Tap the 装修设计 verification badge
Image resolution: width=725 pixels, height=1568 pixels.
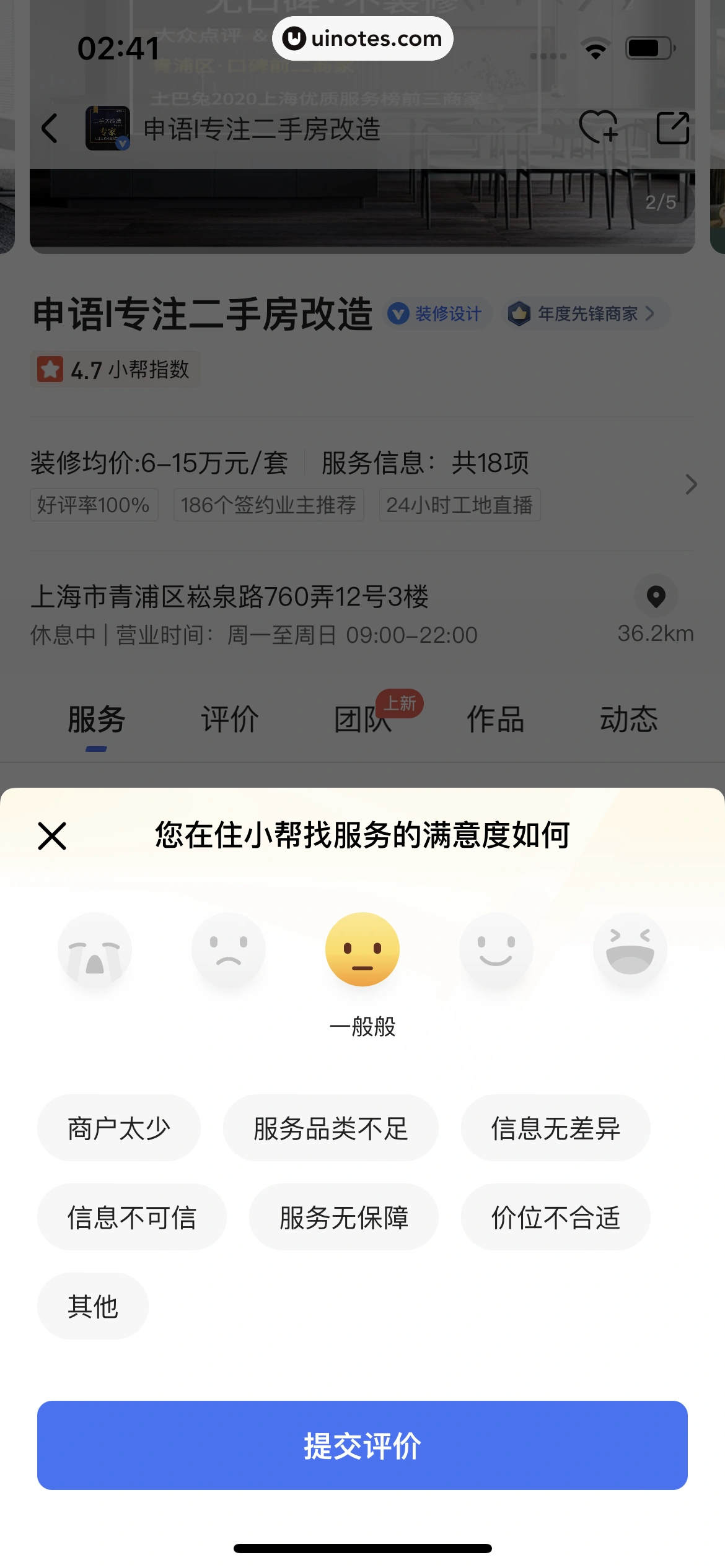(x=437, y=313)
